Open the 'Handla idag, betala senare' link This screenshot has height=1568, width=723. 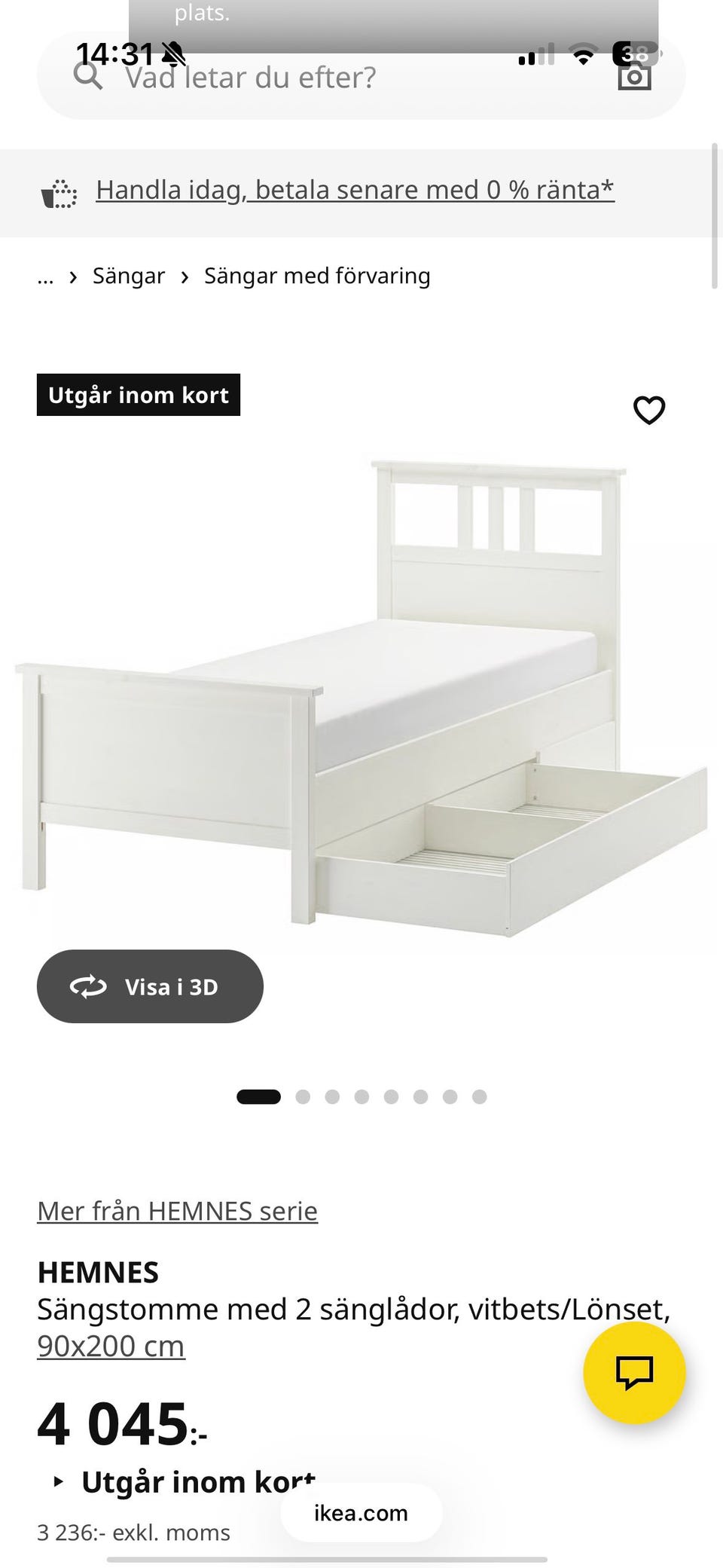tap(355, 190)
